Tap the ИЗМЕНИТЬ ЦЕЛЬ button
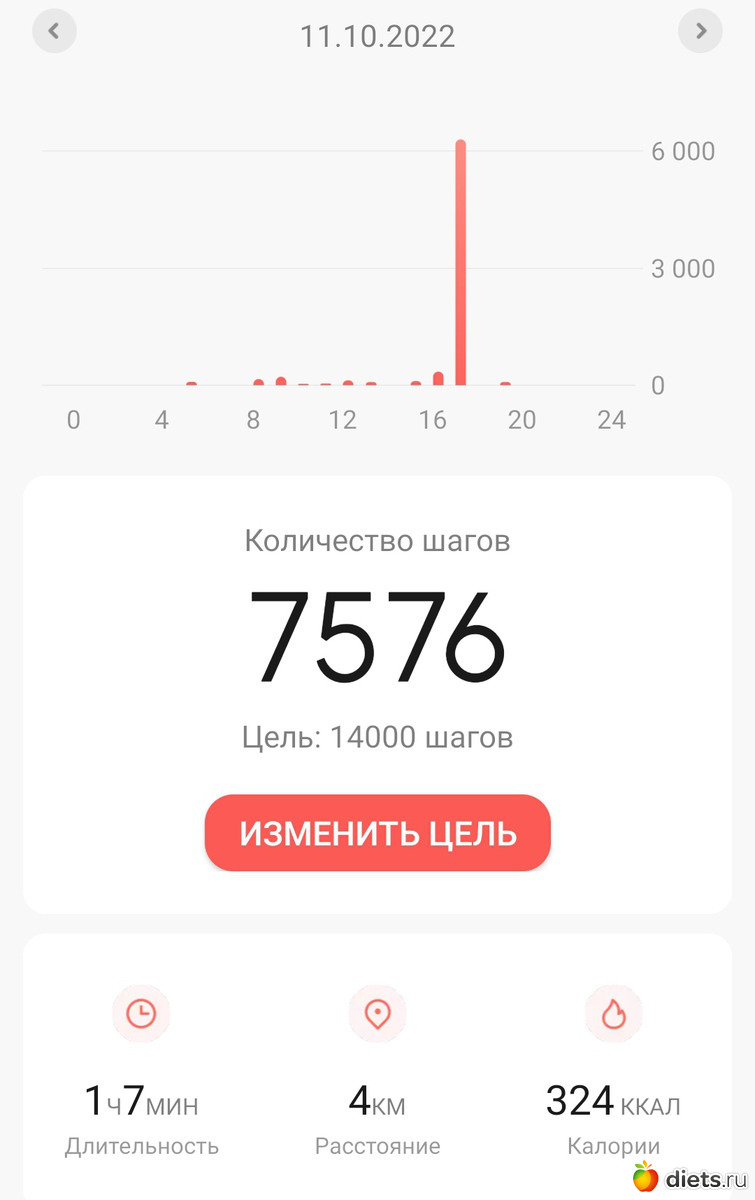This screenshot has width=755, height=1200. [x=377, y=833]
